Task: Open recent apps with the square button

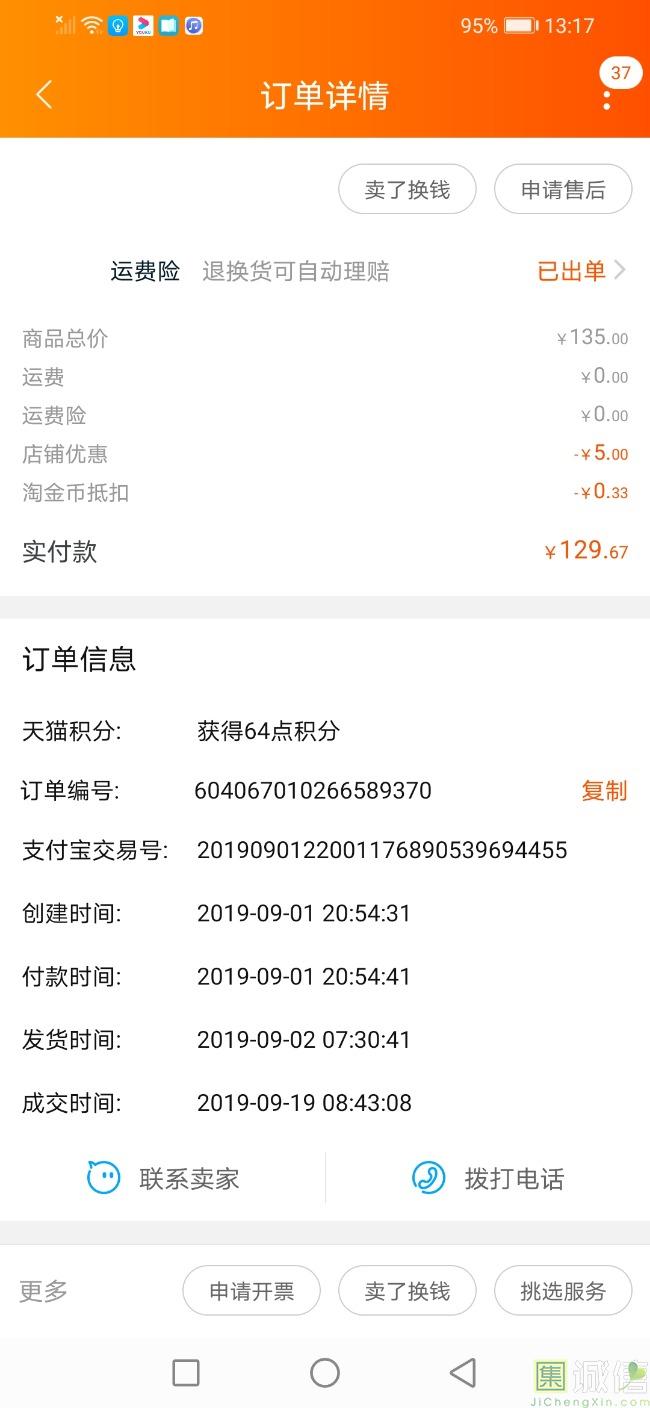Action: [x=186, y=1373]
